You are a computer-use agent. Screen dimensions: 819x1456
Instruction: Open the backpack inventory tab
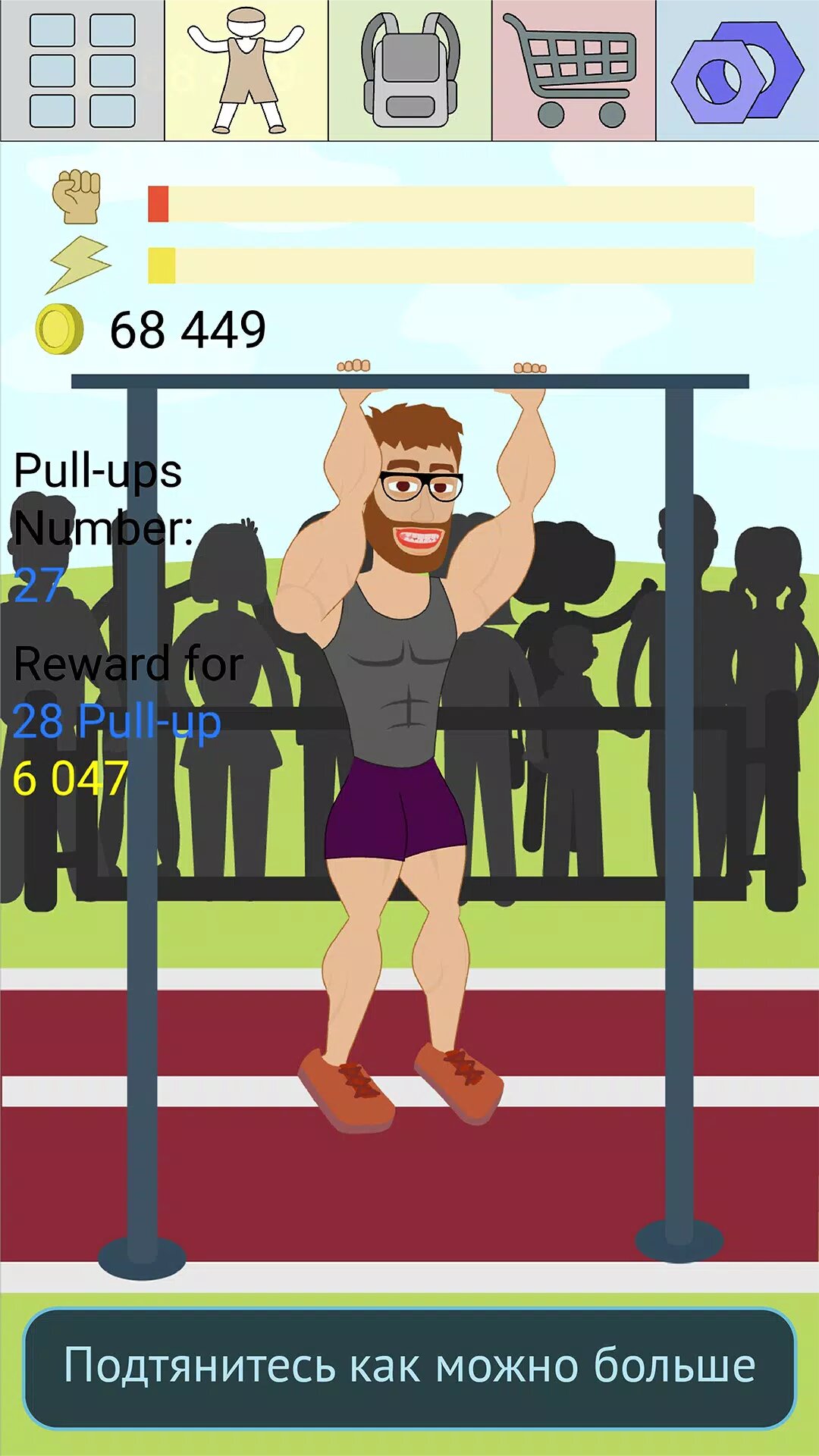(x=409, y=71)
